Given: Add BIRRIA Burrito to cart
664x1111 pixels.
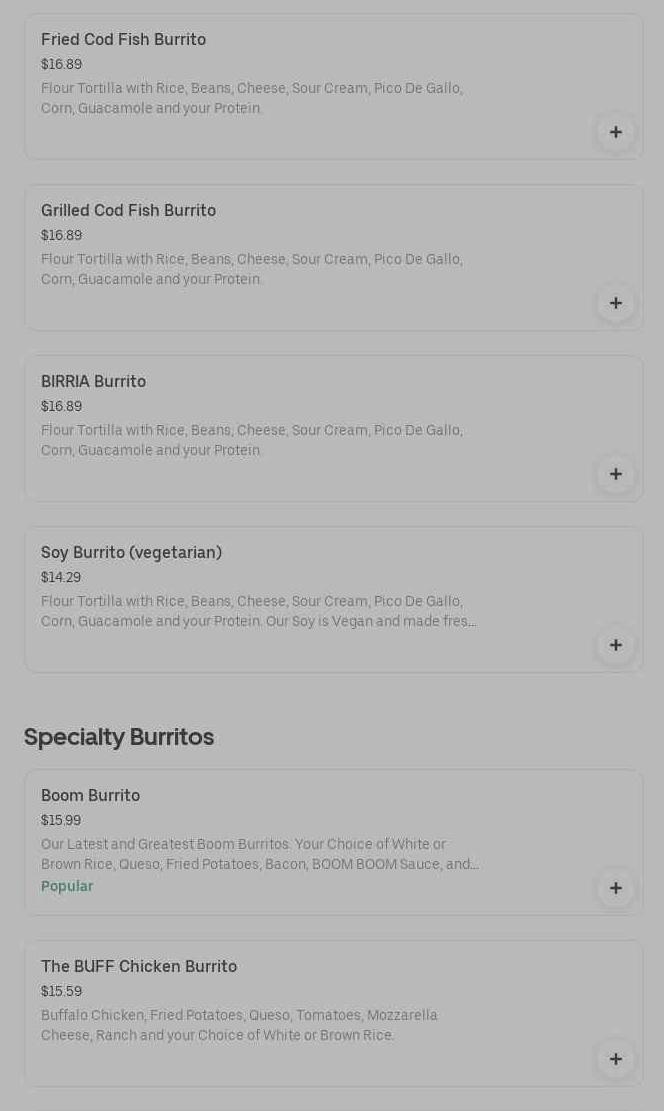Looking at the screenshot, I should tap(616, 474).
